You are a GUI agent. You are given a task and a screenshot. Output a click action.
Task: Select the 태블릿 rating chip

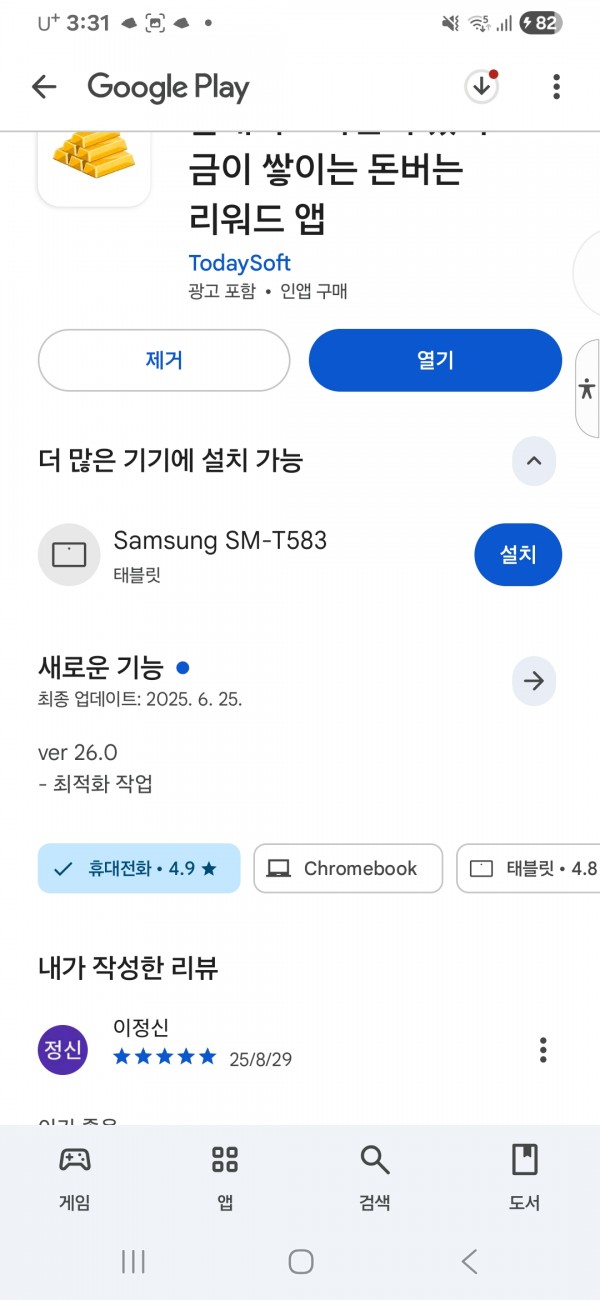click(529, 868)
